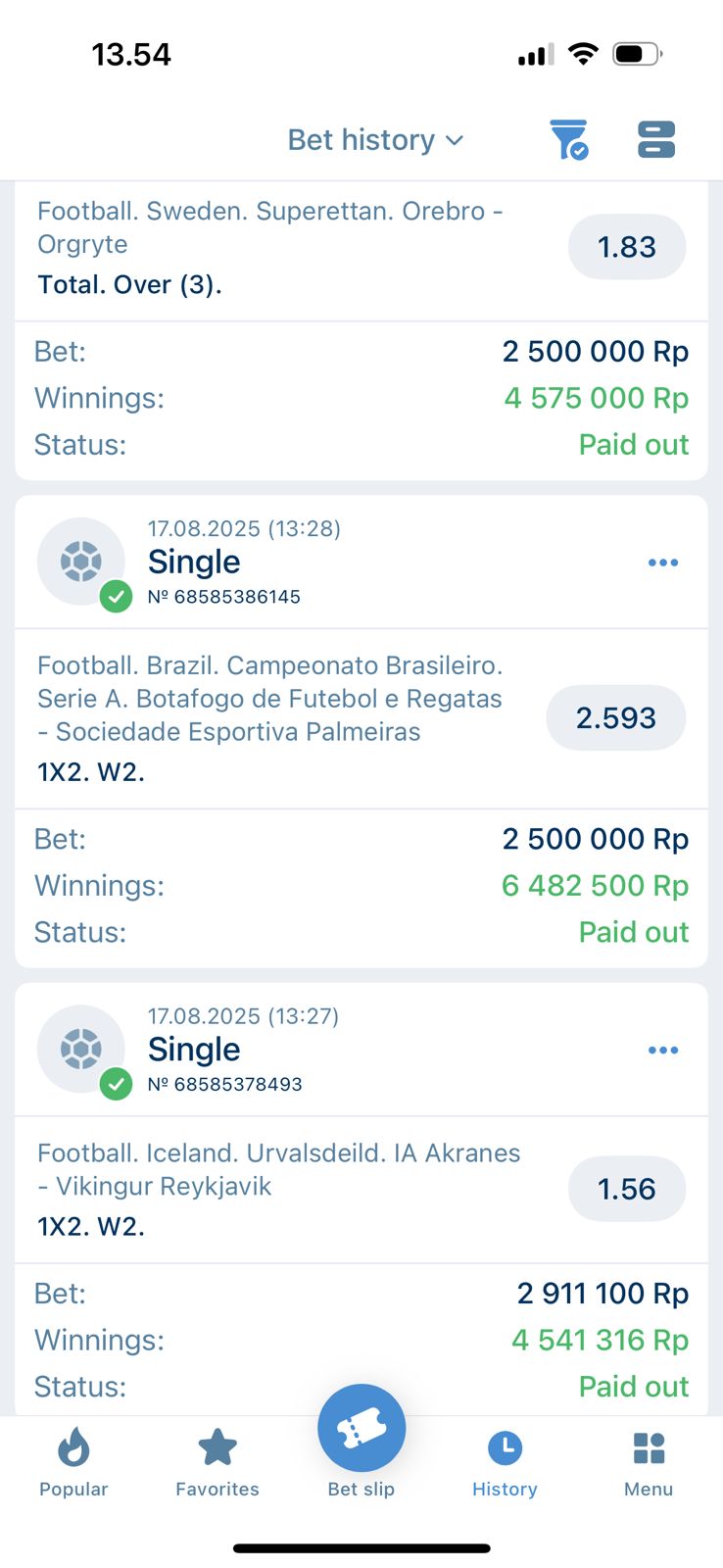Open the bet filter icon

568,140
